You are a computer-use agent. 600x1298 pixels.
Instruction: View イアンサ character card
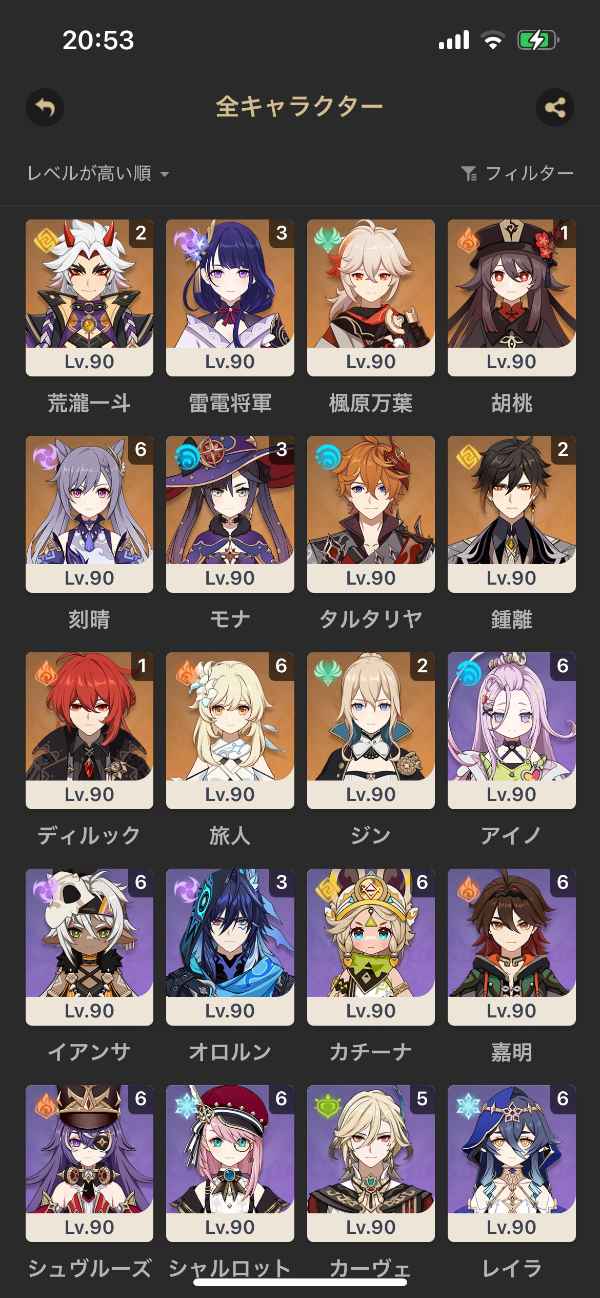[89, 947]
